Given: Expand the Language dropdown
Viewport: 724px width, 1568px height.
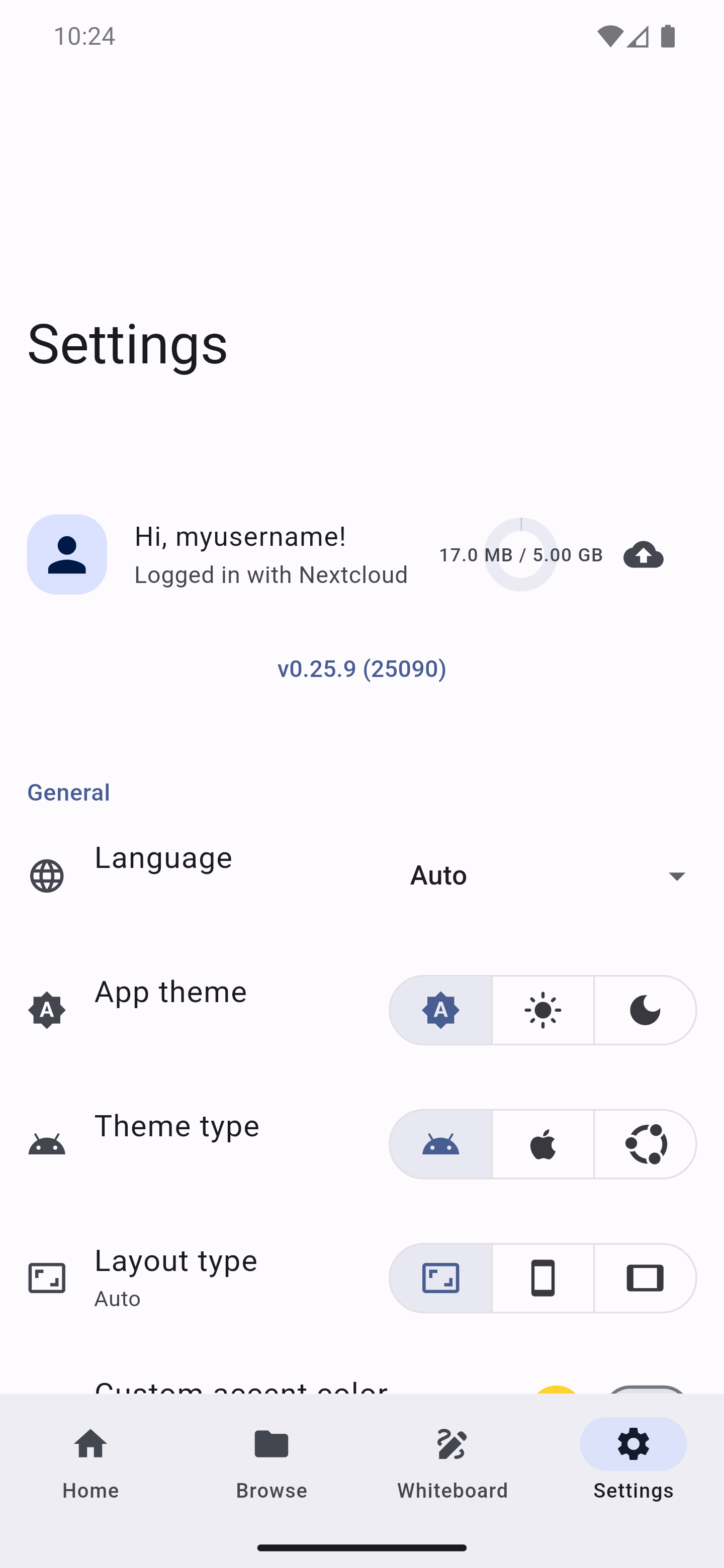Looking at the screenshot, I should (548, 875).
